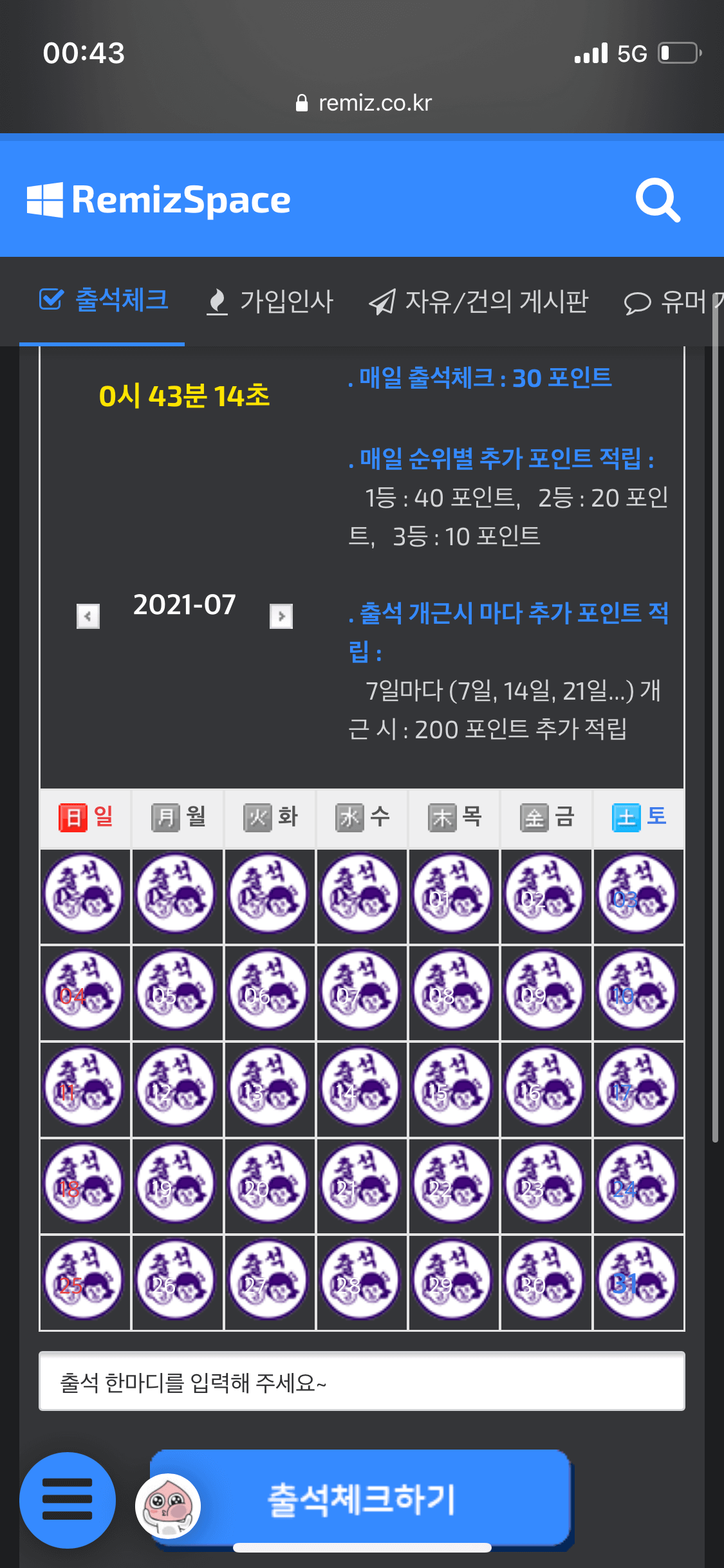Open the 가입인사 tab
This screenshot has height=1568, width=724.
(x=270, y=301)
